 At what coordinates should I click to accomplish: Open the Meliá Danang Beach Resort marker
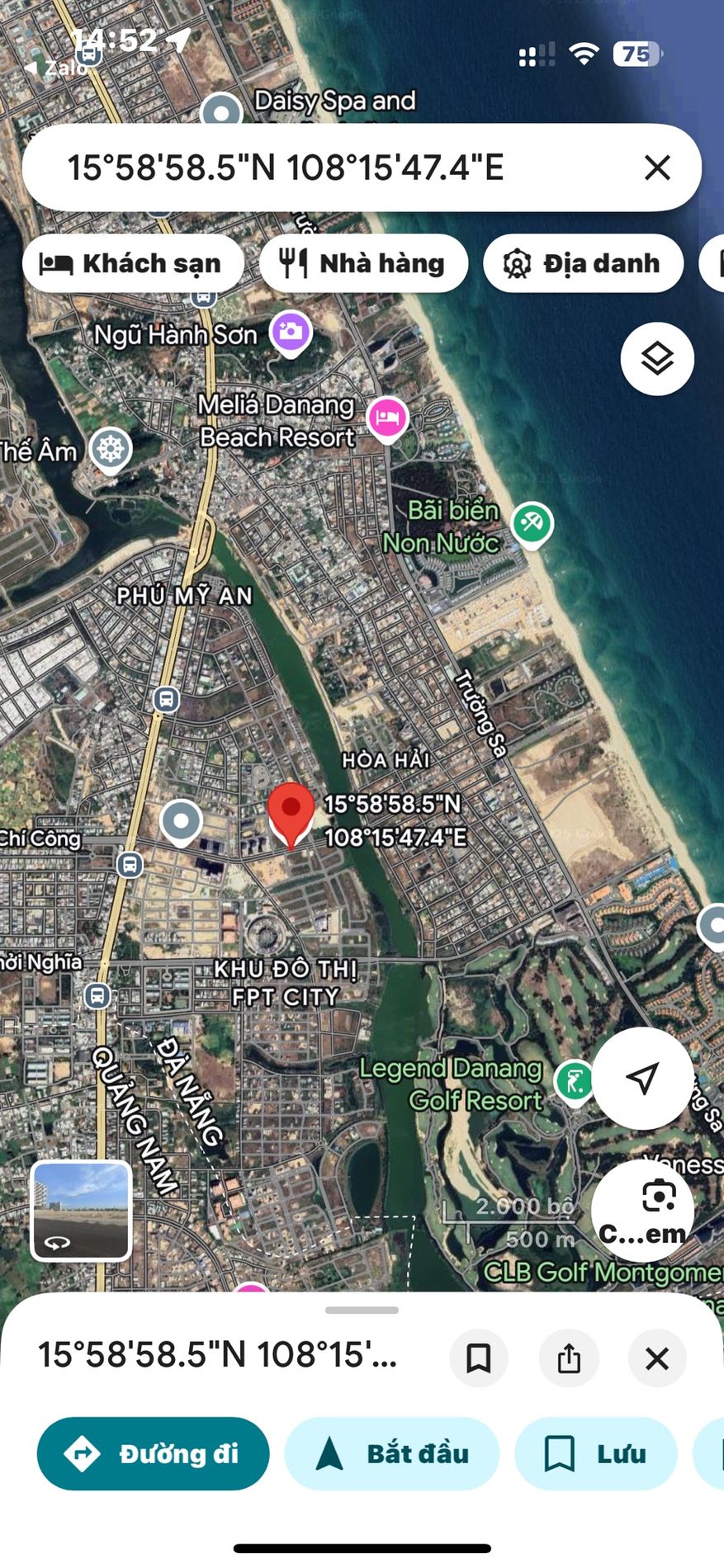click(387, 417)
